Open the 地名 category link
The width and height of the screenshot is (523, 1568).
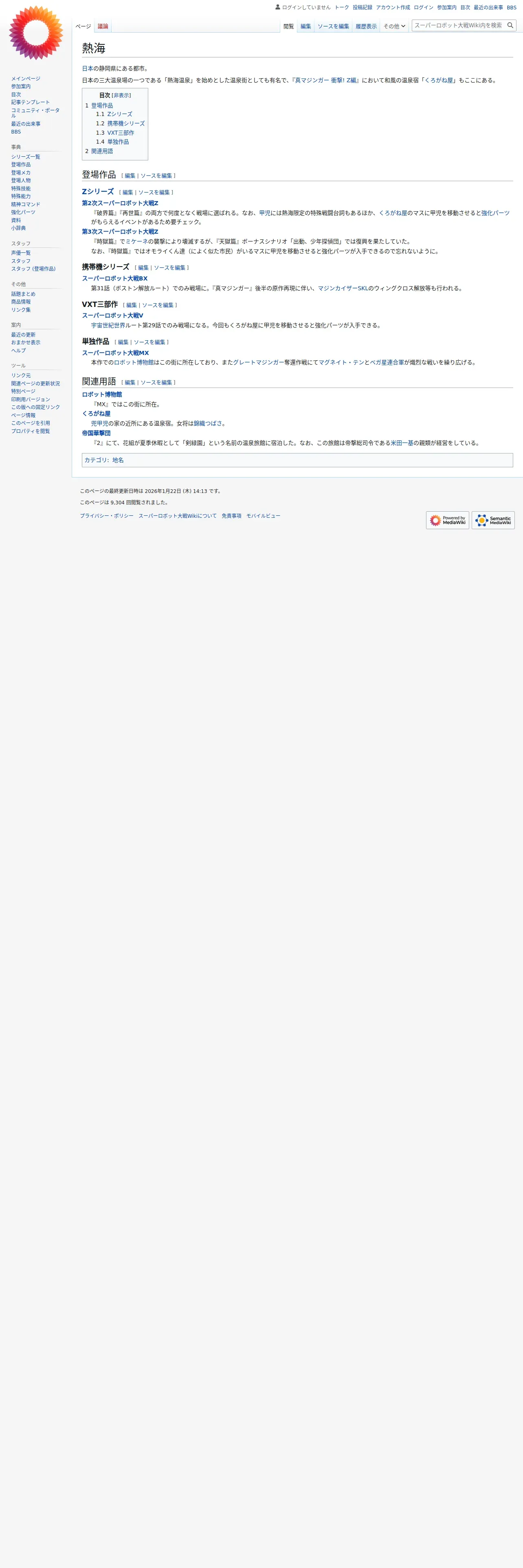point(118,460)
